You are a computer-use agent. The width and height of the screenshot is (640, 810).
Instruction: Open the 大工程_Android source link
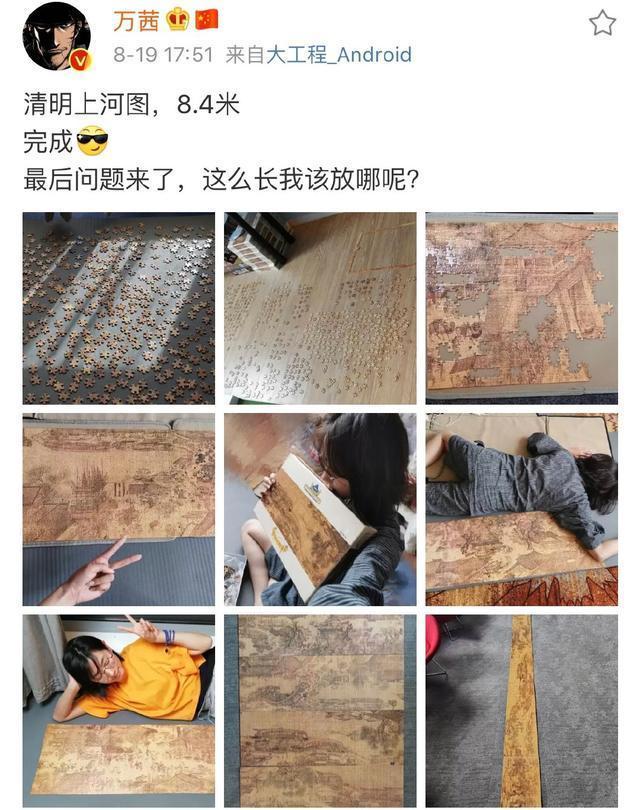point(345,54)
